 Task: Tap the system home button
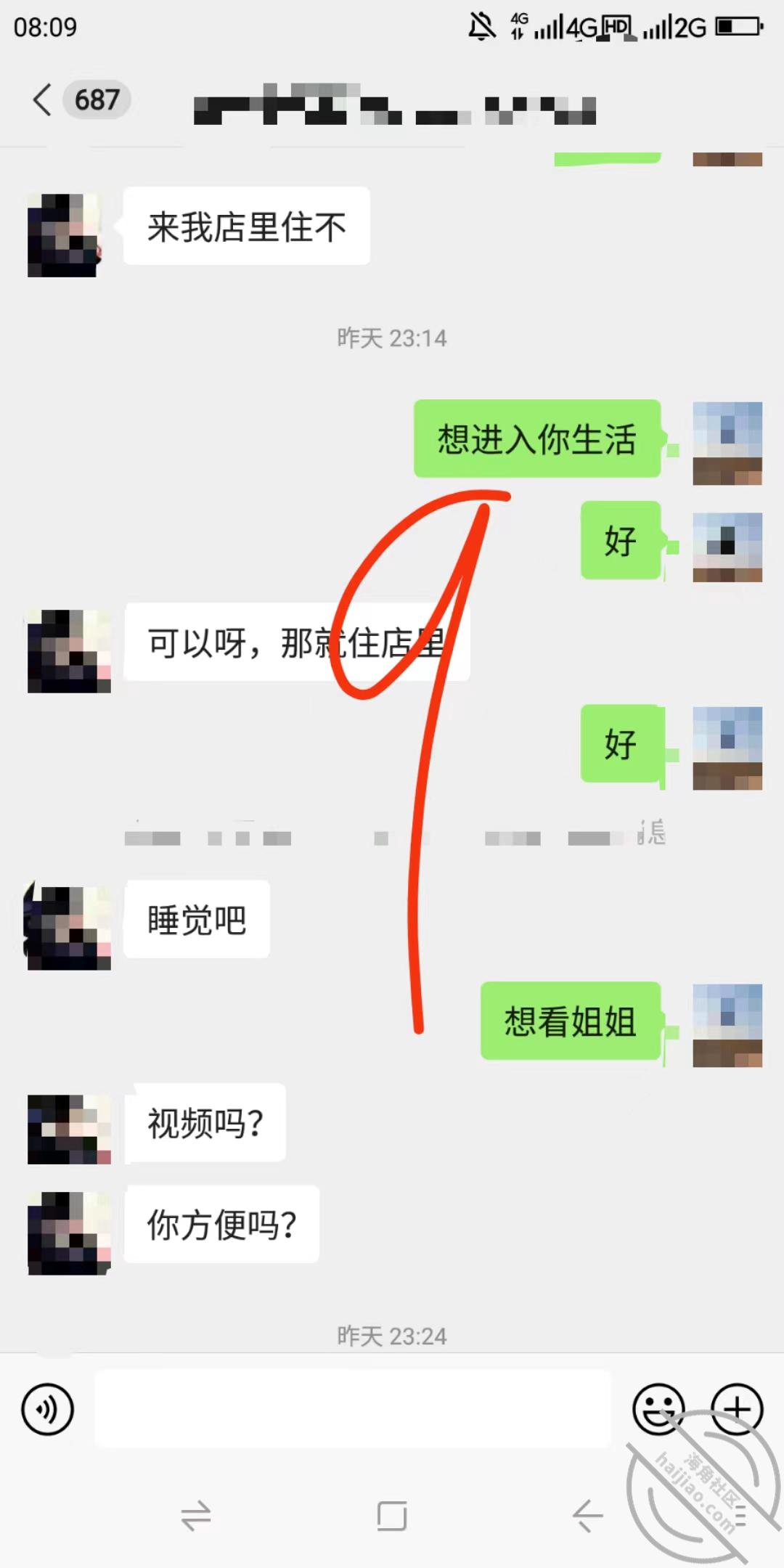coord(392,1516)
